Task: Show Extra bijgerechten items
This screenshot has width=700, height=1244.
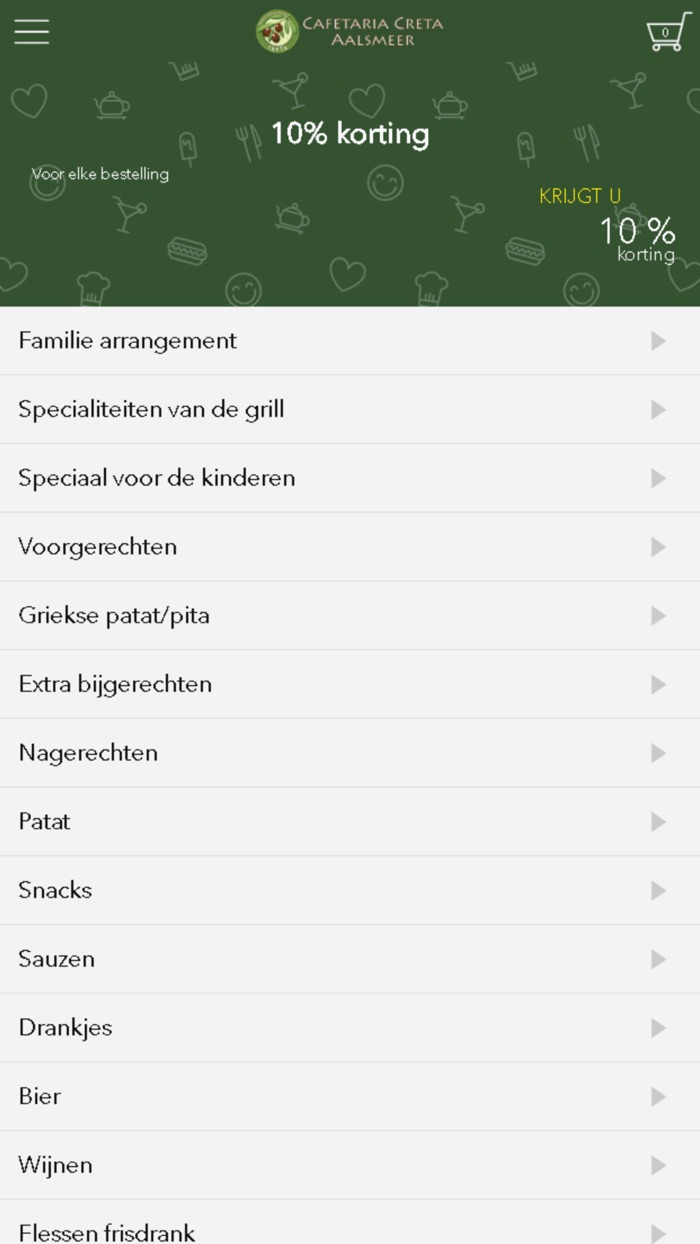Action: pos(350,684)
